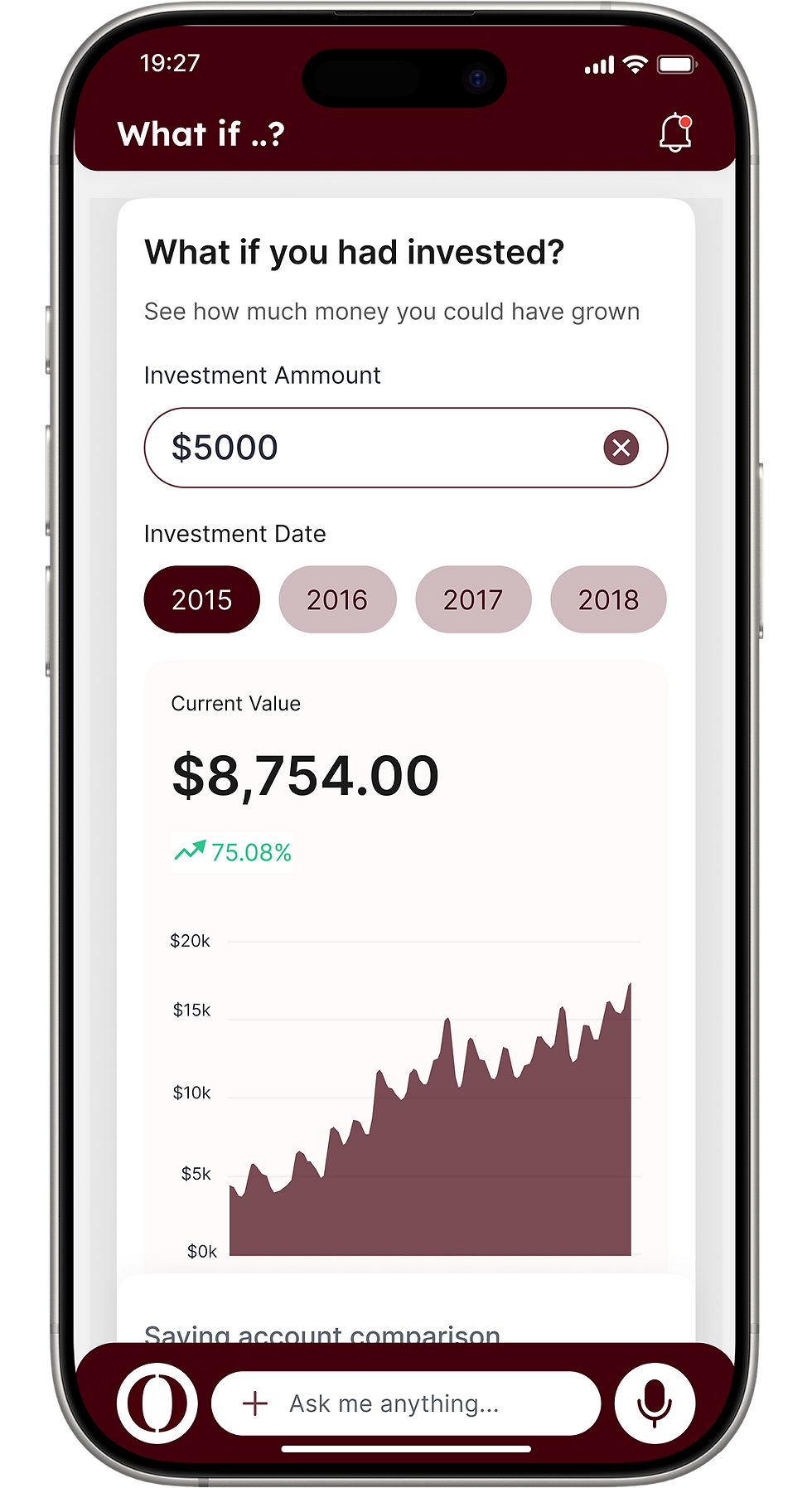Pick 2017 as investment date
This screenshot has height=1488, width=812.
(473, 599)
